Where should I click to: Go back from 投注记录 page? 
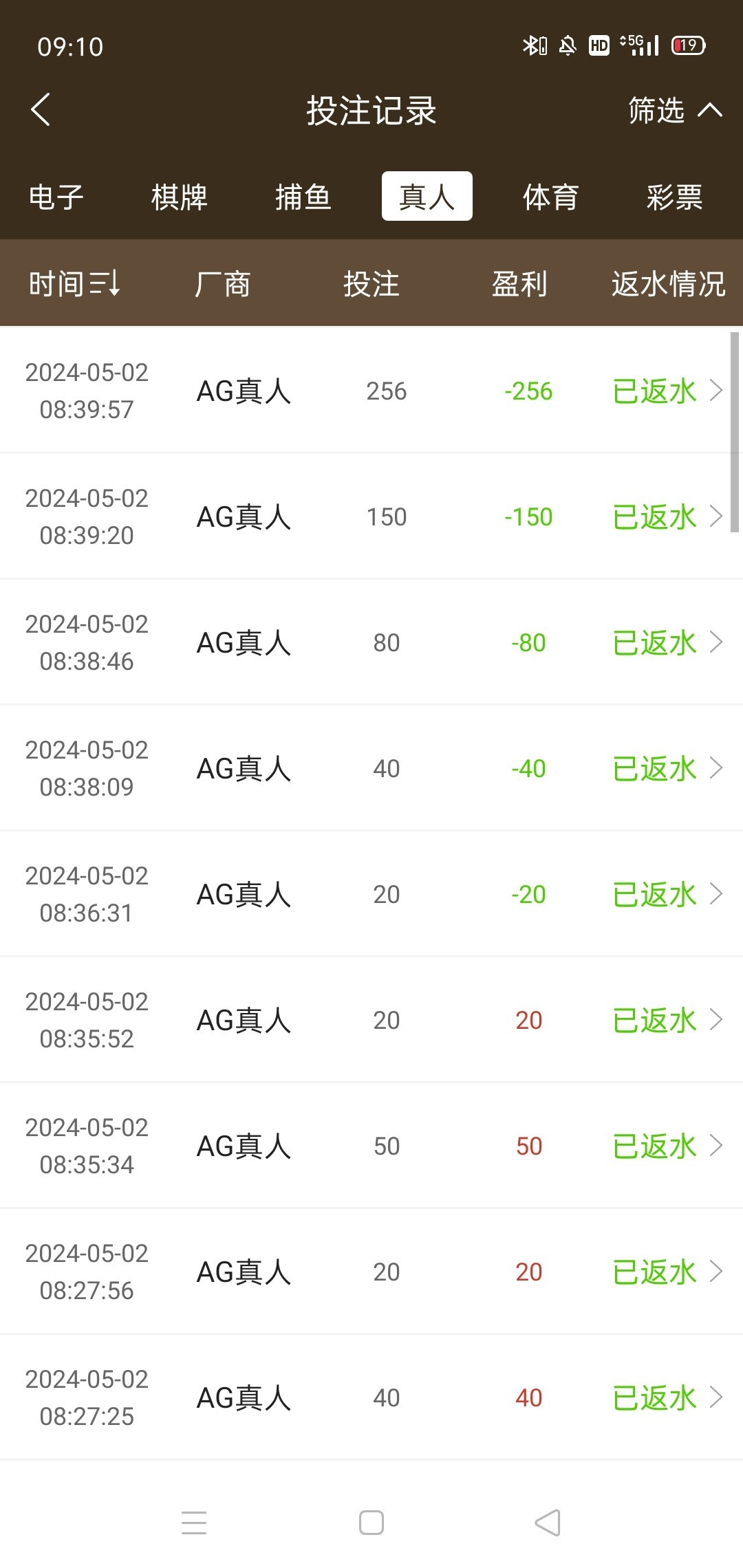(x=41, y=110)
